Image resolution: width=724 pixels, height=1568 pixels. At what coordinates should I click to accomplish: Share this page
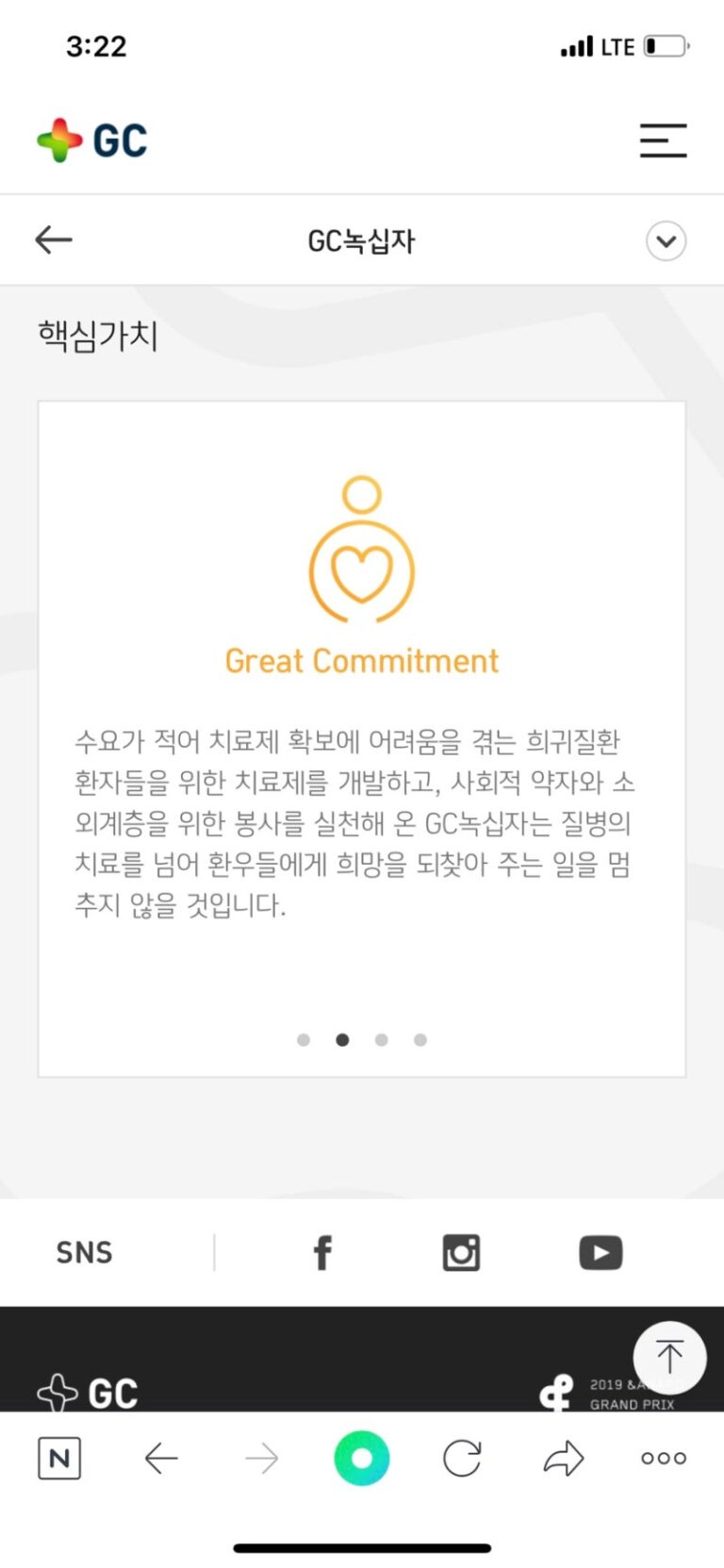(x=564, y=1459)
